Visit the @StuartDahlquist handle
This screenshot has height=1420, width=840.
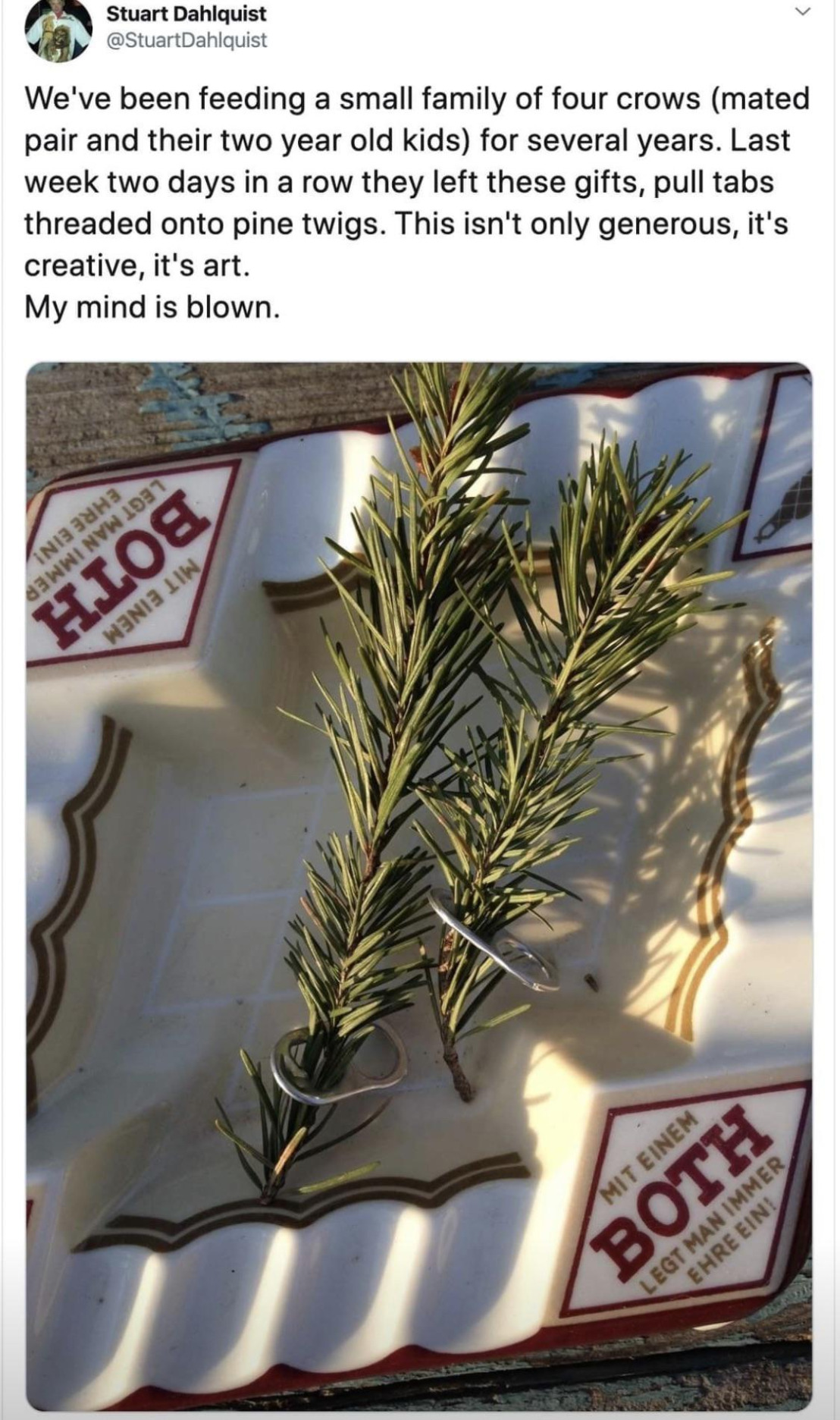186,41
